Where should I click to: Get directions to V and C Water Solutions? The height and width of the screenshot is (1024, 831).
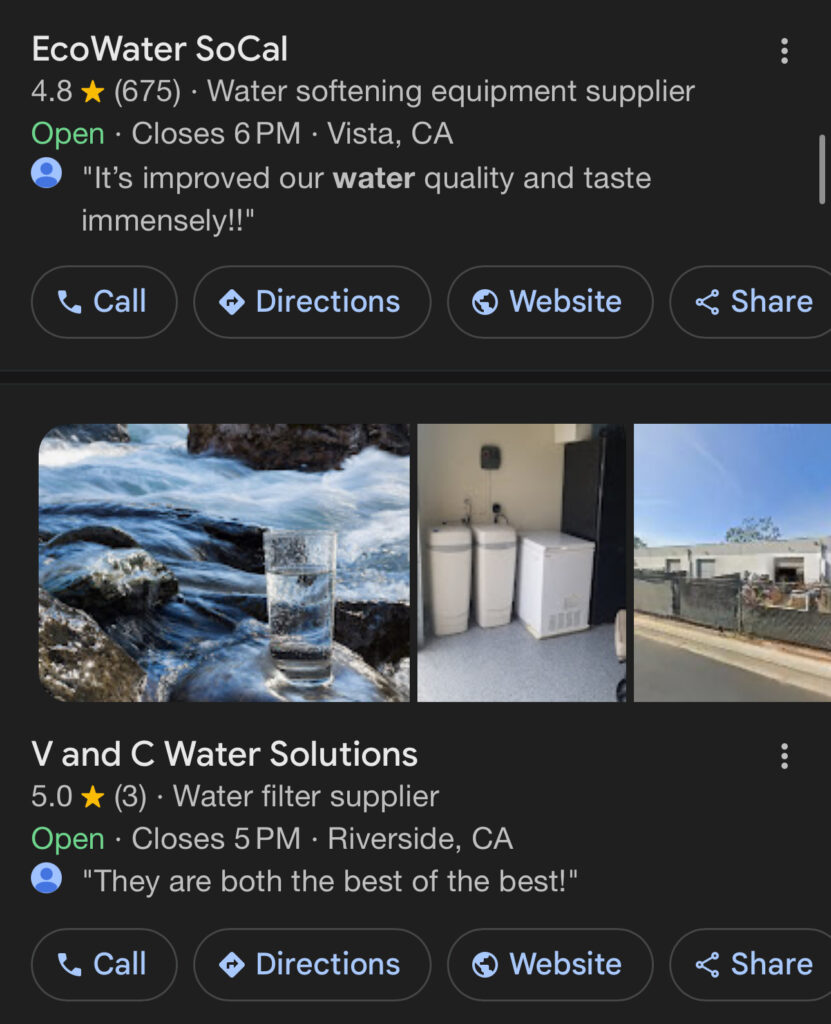(x=312, y=964)
